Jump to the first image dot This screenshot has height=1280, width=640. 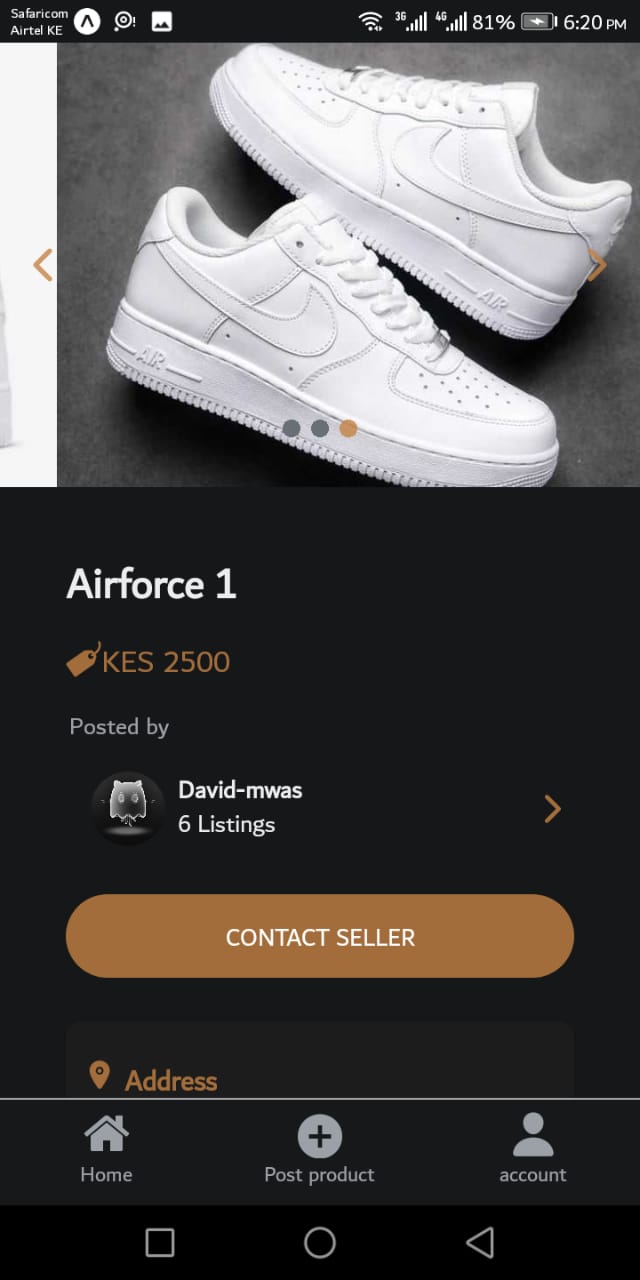(291, 428)
